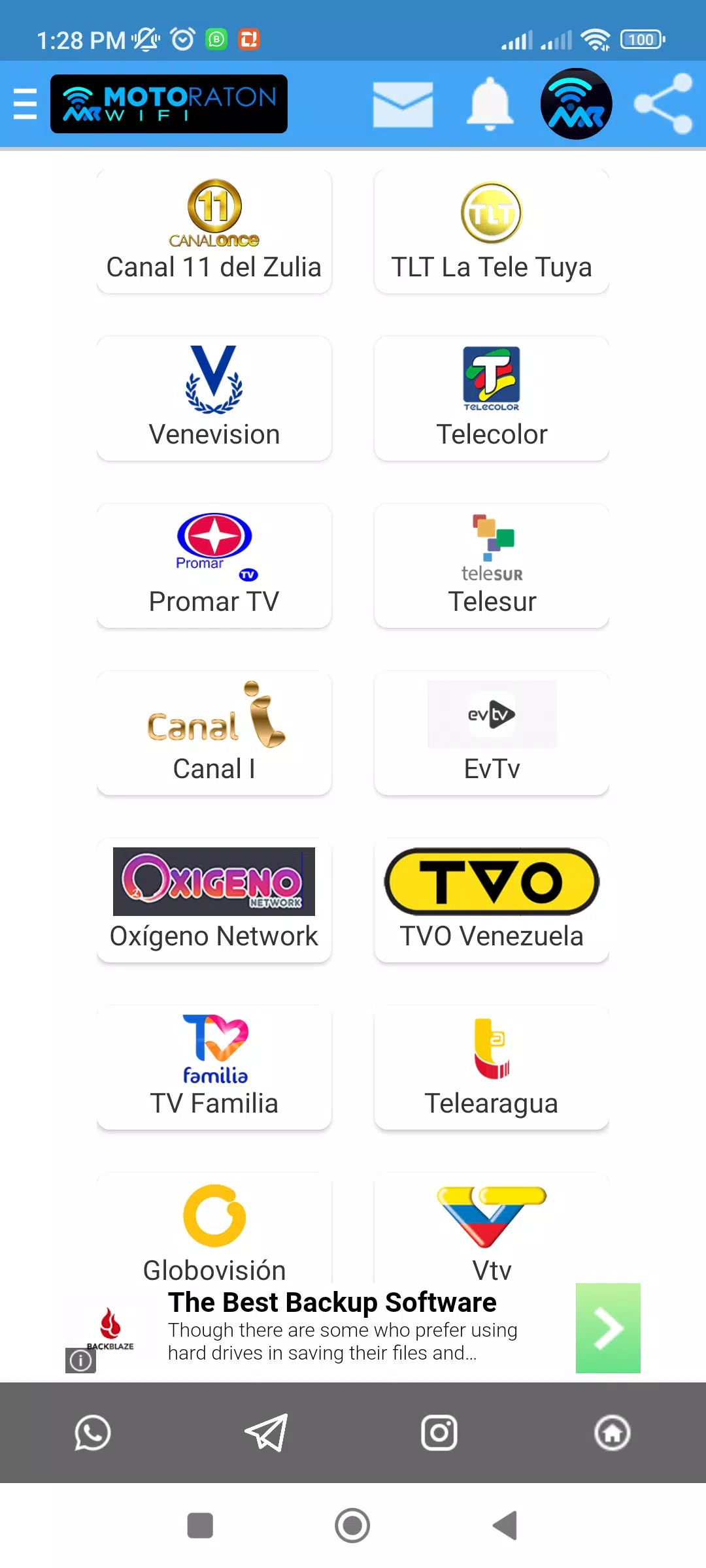
Task: Open Oxígeno Network channel
Action: click(214, 900)
